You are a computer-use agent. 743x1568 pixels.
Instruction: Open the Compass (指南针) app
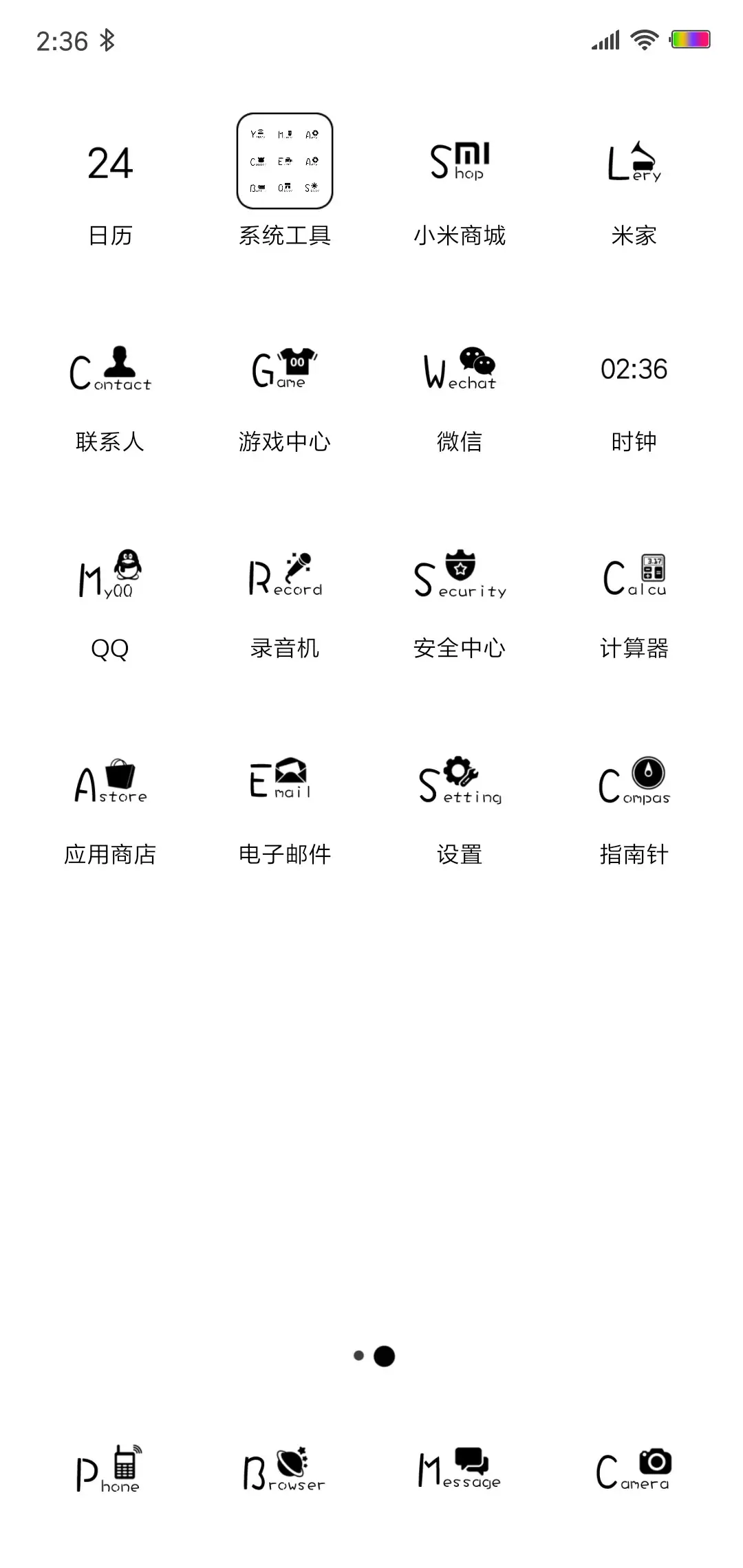pos(633,781)
